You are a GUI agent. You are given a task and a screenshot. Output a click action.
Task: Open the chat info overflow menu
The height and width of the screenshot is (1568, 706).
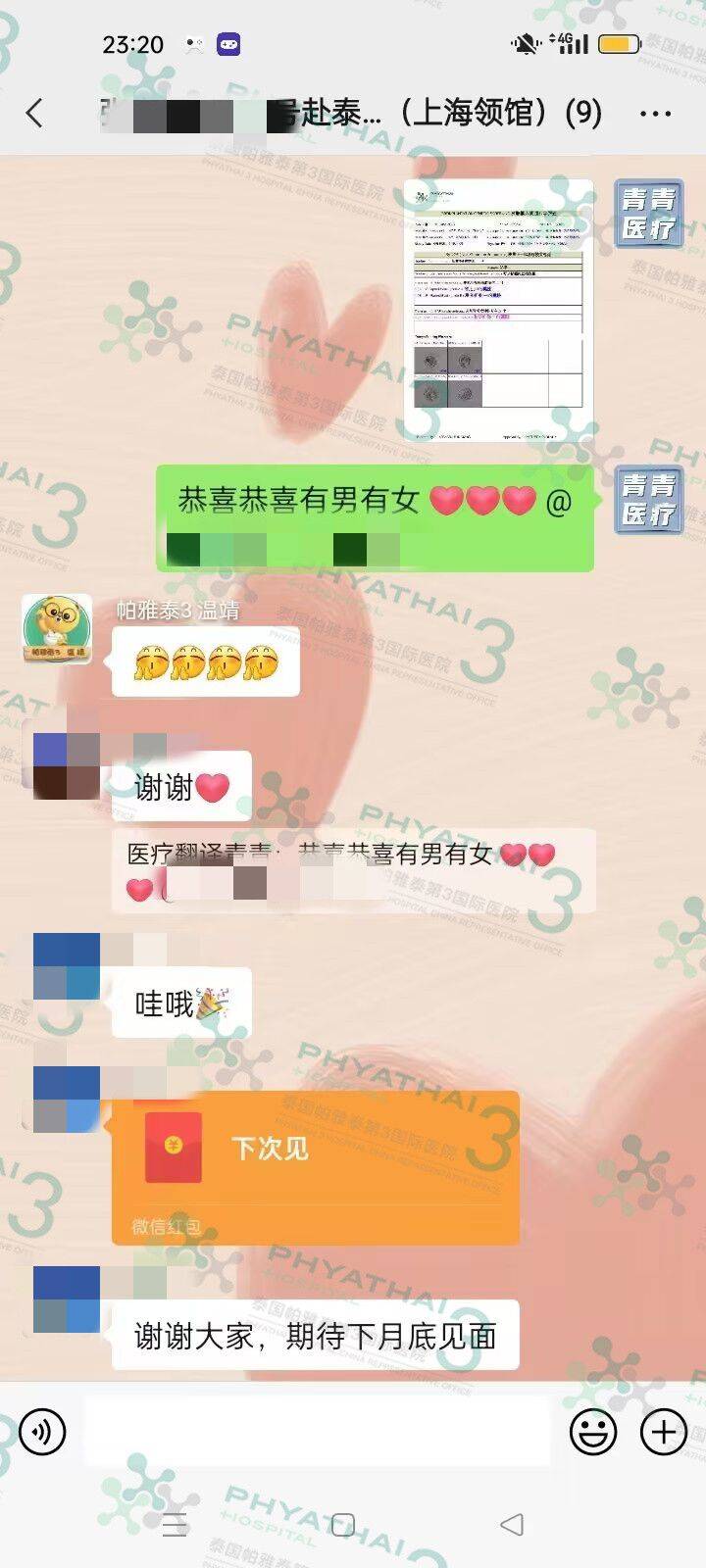(x=654, y=114)
